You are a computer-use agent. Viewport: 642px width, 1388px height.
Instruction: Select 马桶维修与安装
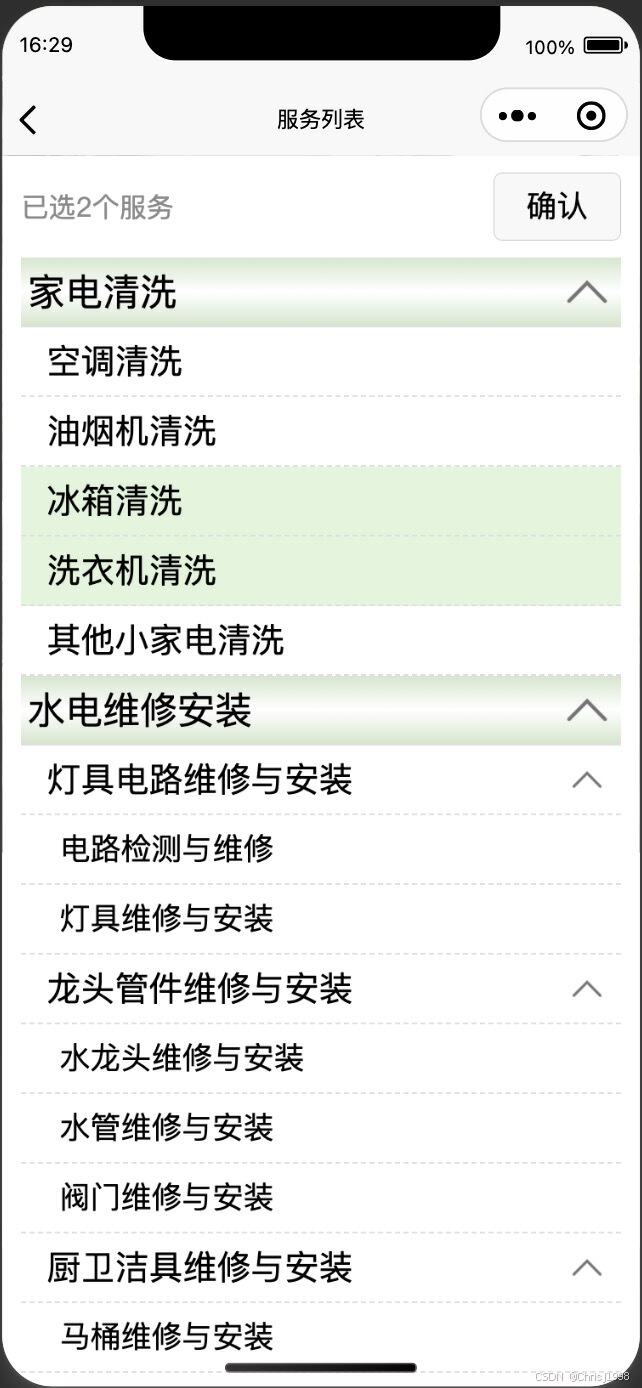[321, 1337]
